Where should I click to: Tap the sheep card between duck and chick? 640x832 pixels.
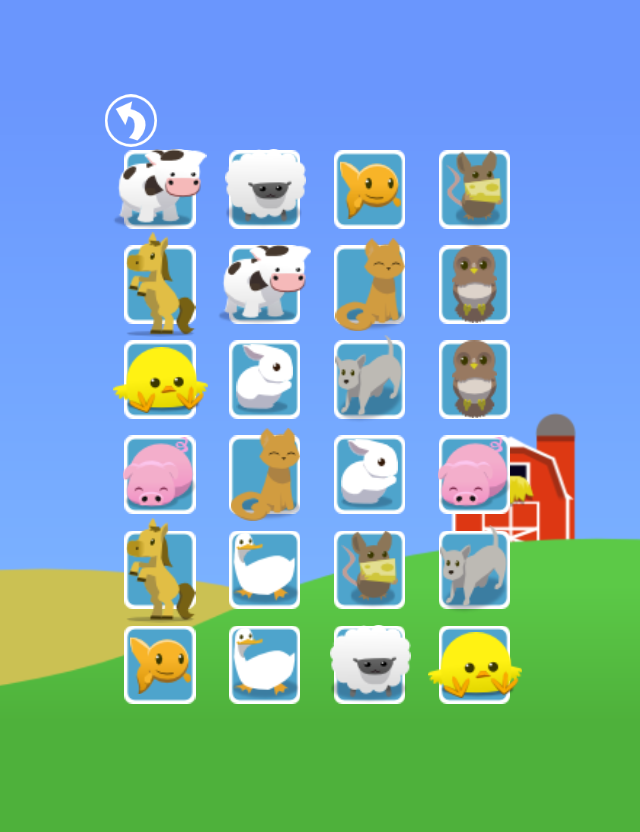[x=369, y=664]
